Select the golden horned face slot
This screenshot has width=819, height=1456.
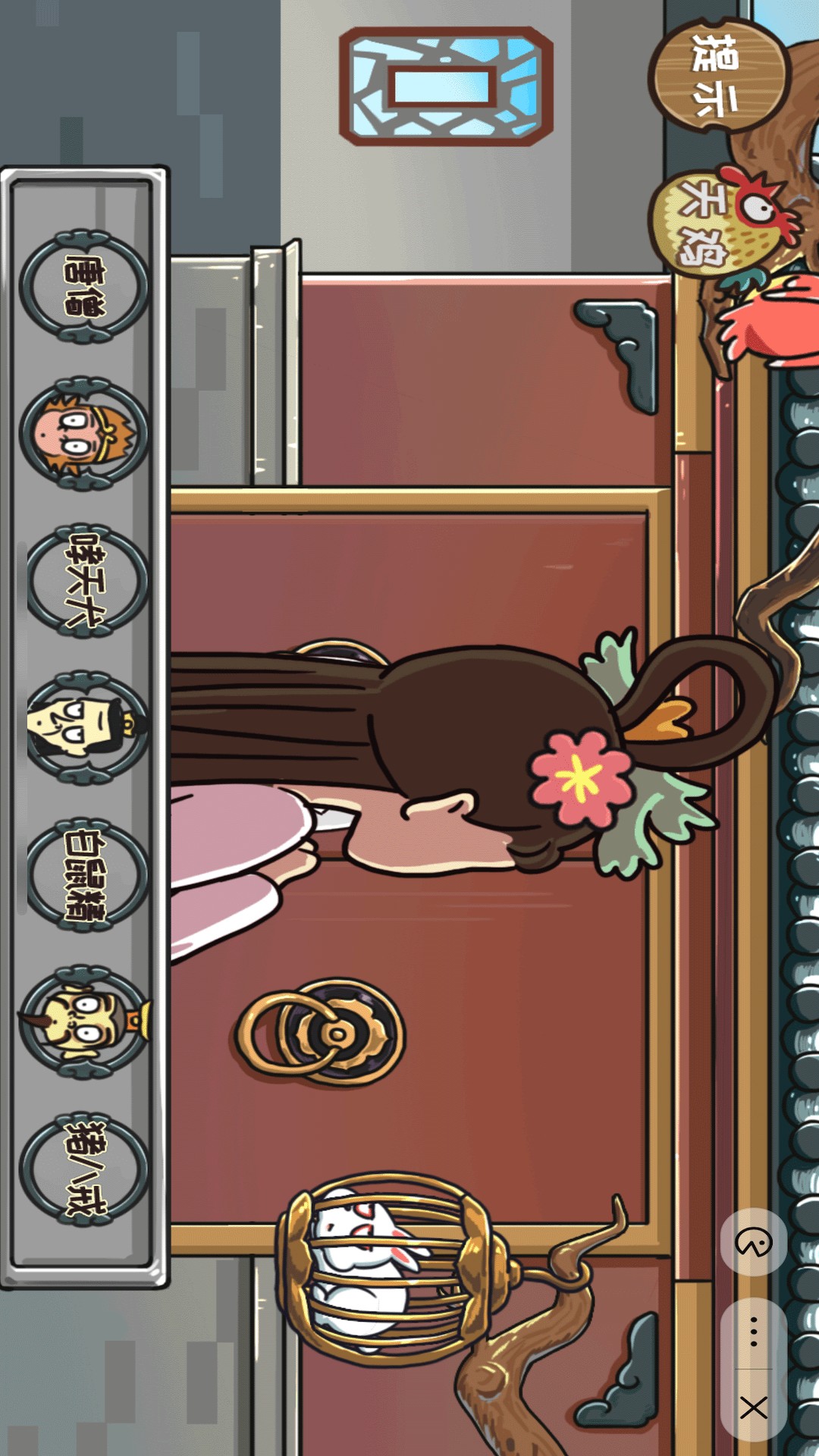(84, 1021)
